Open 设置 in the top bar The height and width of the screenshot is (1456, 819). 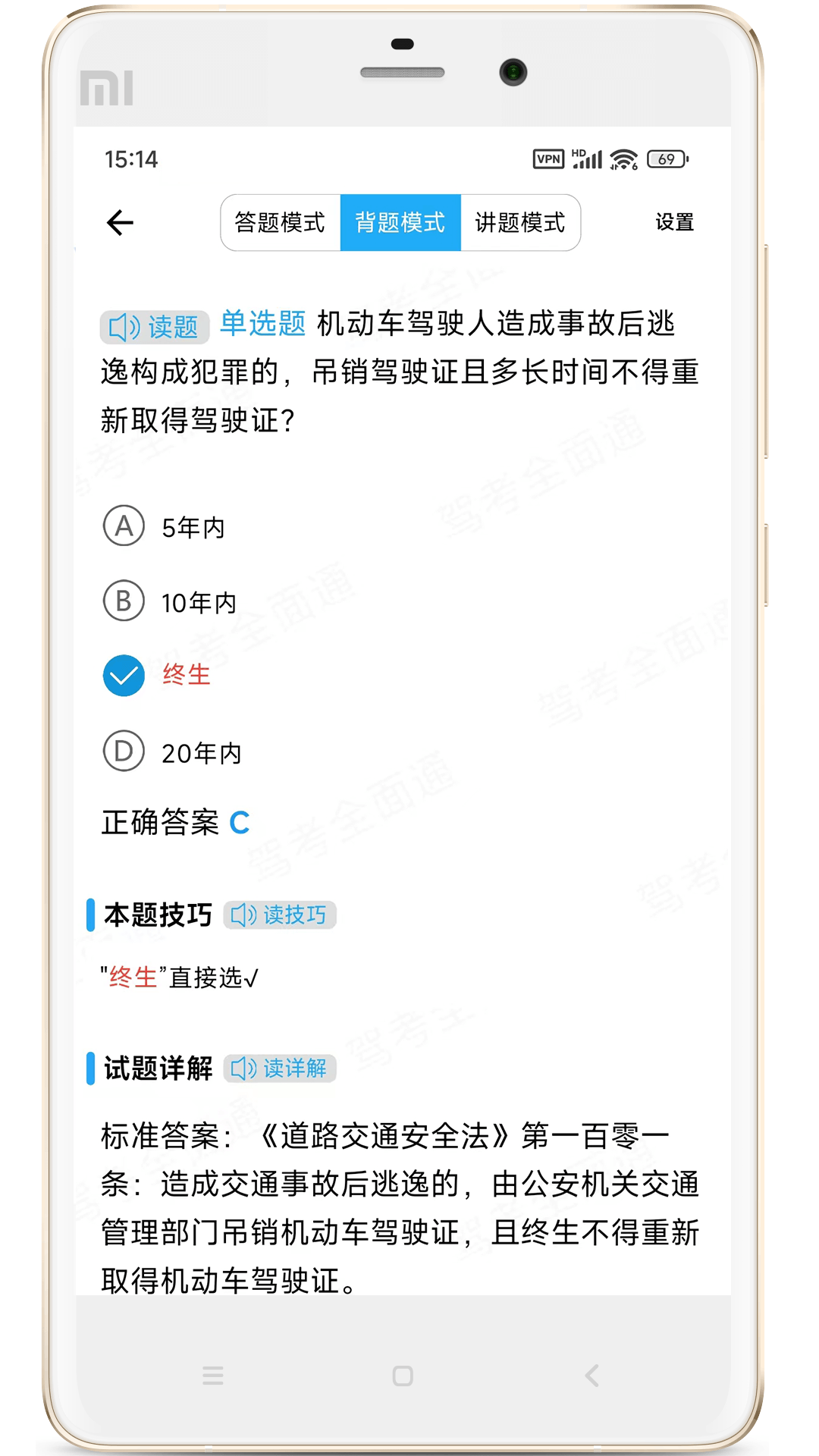click(x=674, y=222)
